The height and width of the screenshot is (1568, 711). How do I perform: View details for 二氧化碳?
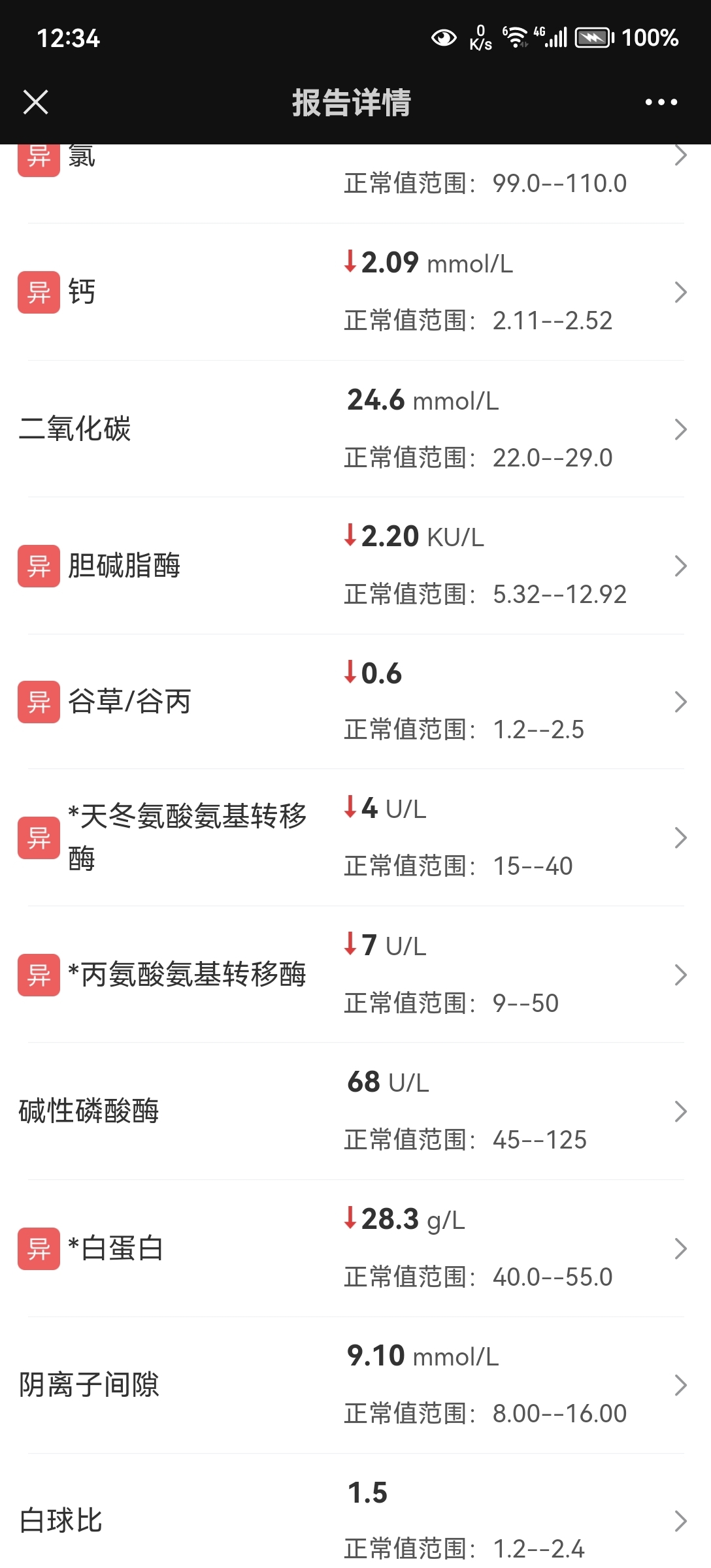tap(355, 429)
